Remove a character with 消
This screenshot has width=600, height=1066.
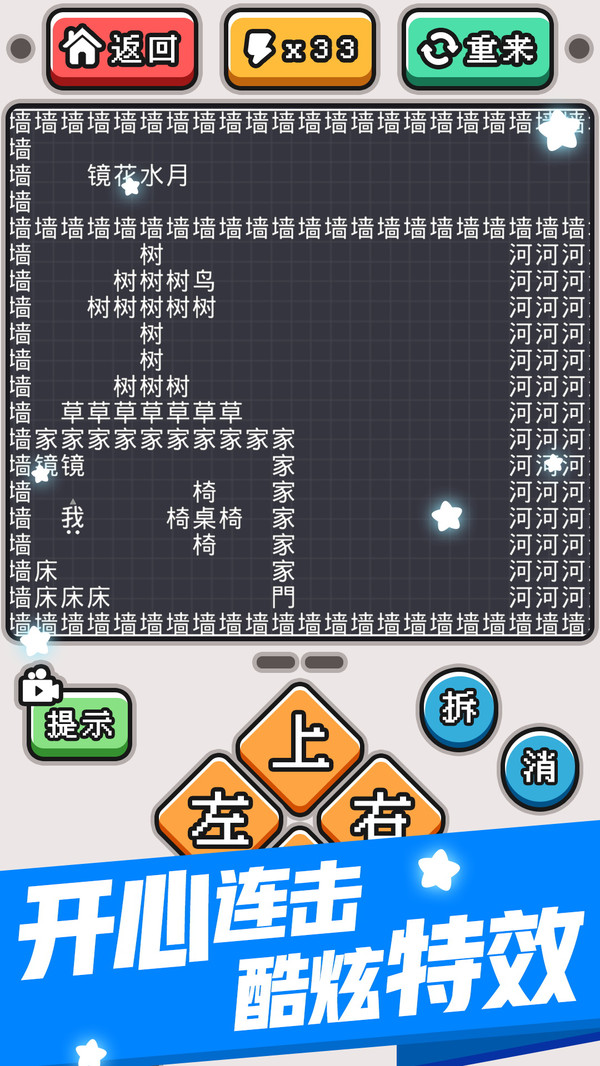click(x=540, y=768)
